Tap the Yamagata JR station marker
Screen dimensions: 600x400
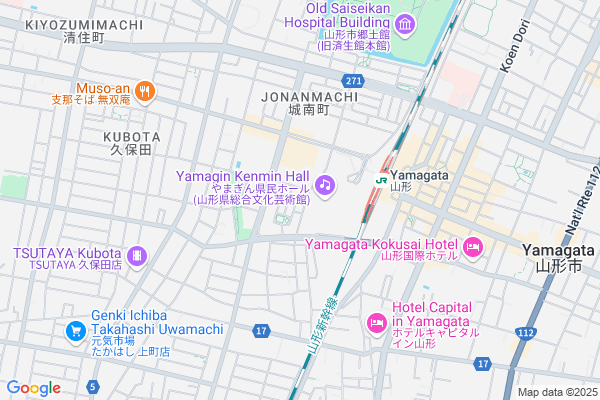coord(381,178)
